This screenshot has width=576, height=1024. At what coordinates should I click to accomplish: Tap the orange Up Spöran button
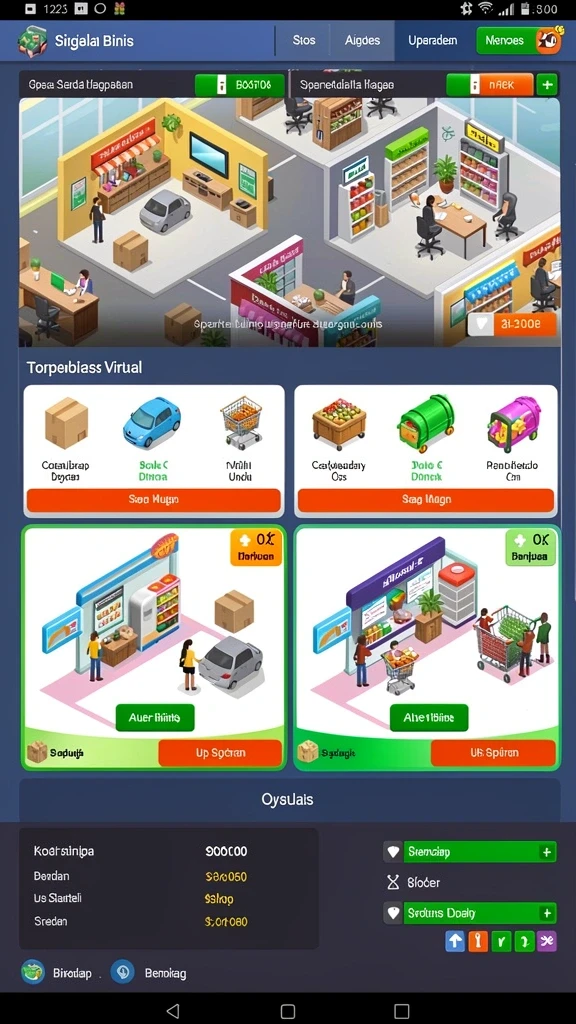click(220, 753)
